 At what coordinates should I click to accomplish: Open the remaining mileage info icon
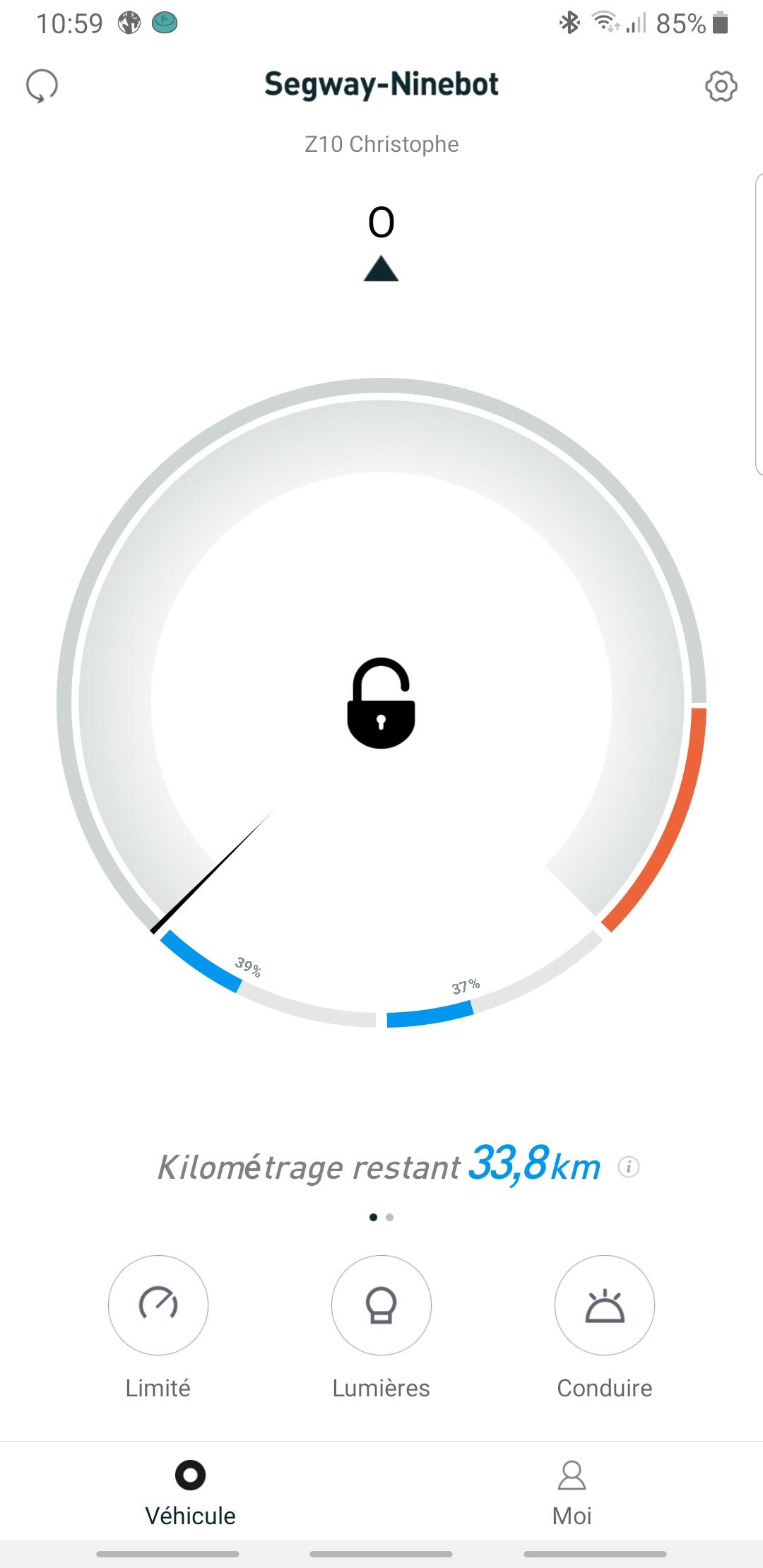pyautogui.click(x=628, y=1167)
